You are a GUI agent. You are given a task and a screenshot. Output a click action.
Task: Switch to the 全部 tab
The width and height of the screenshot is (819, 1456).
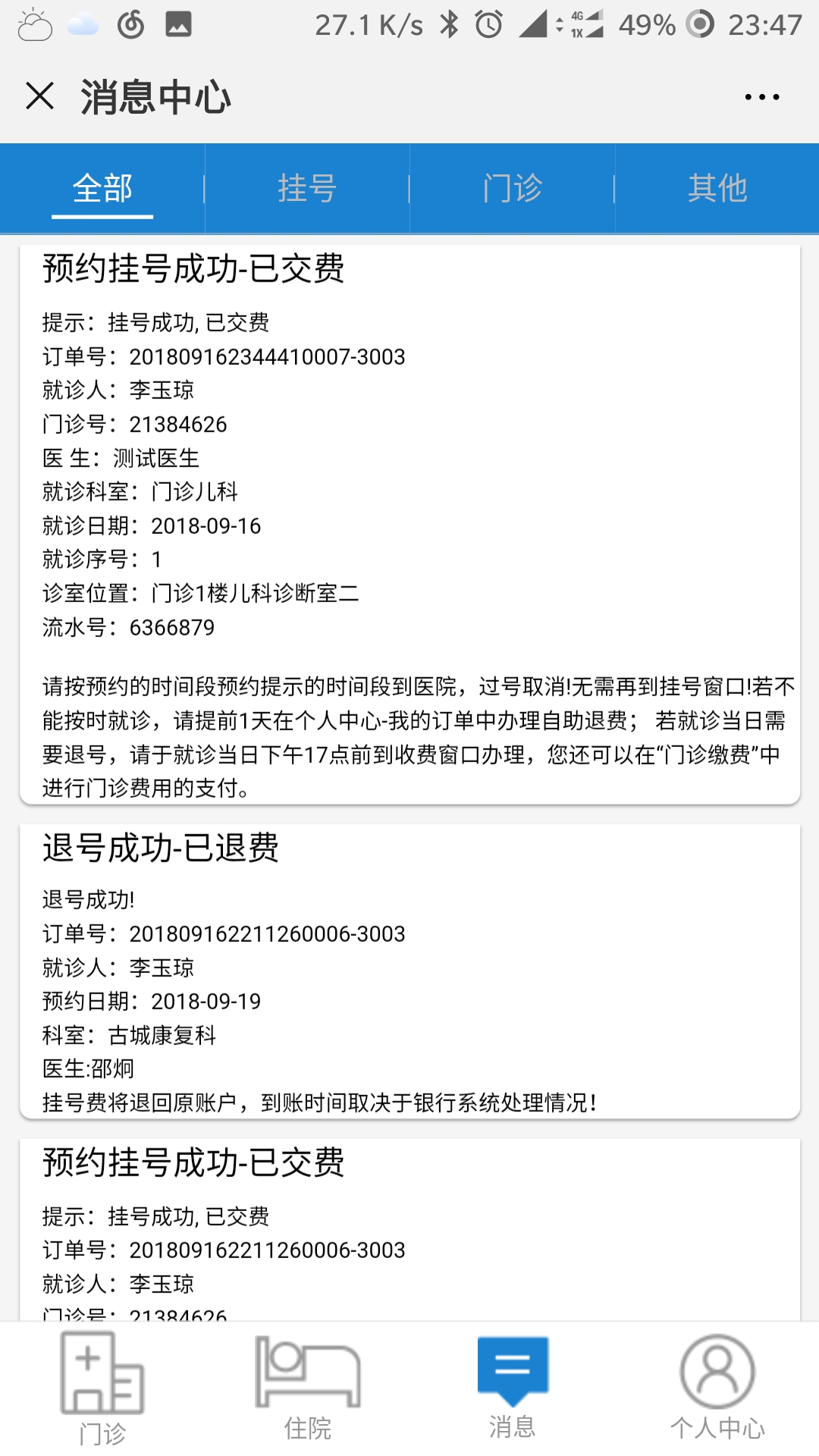(102, 188)
